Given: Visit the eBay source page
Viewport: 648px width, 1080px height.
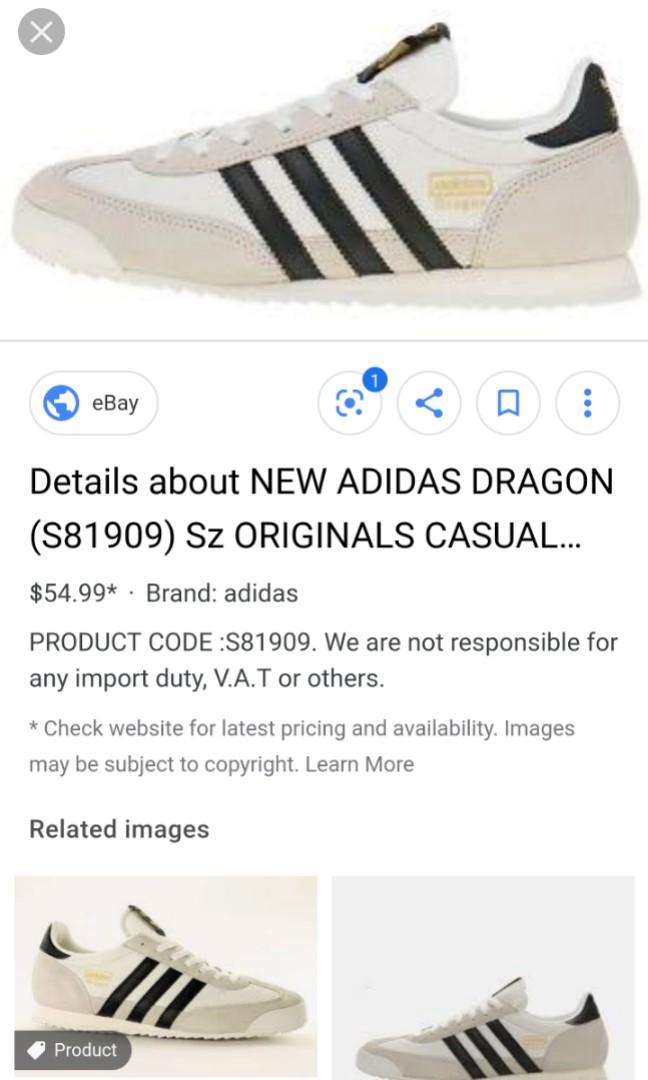Looking at the screenshot, I should point(93,403).
